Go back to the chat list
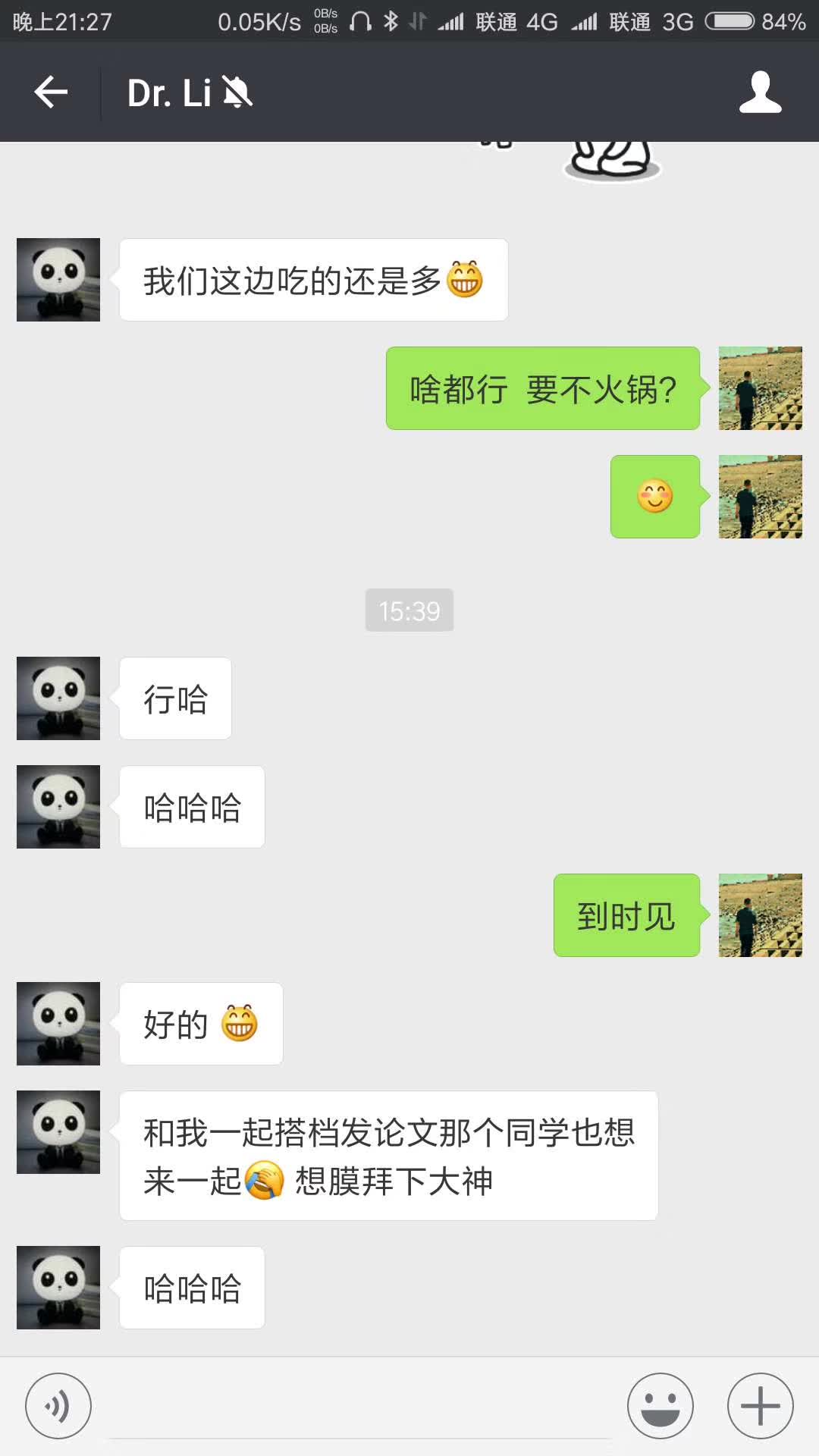Image resolution: width=819 pixels, height=1456 pixels. click(x=51, y=93)
